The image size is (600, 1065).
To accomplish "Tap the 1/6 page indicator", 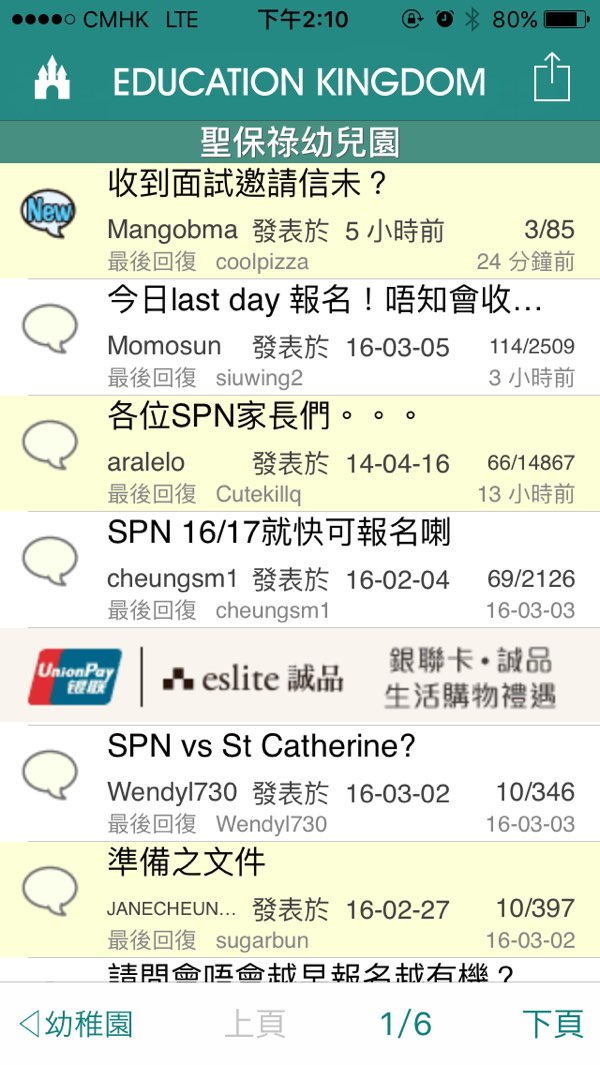I will point(406,1024).
